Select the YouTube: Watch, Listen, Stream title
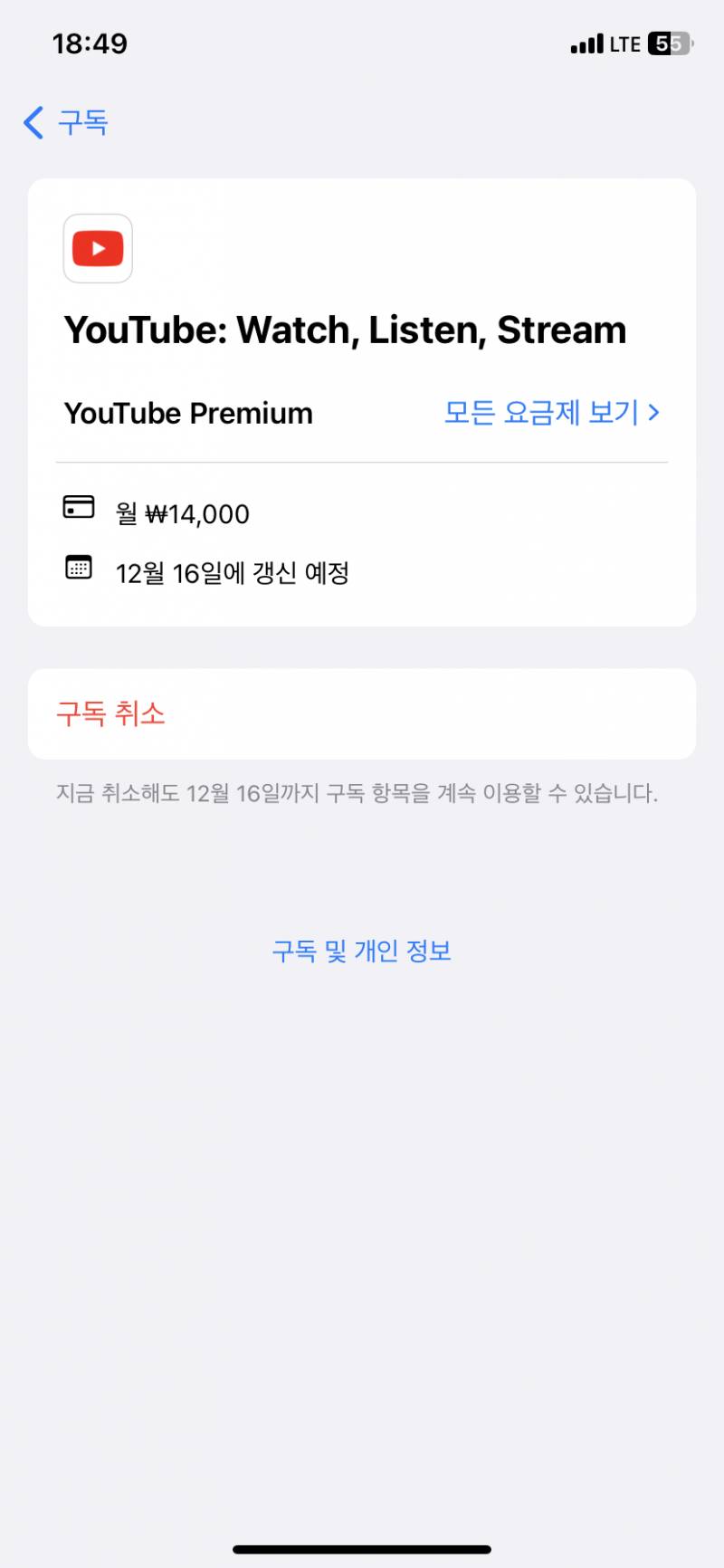This screenshot has width=724, height=1568. pyautogui.click(x=345, y=329)
